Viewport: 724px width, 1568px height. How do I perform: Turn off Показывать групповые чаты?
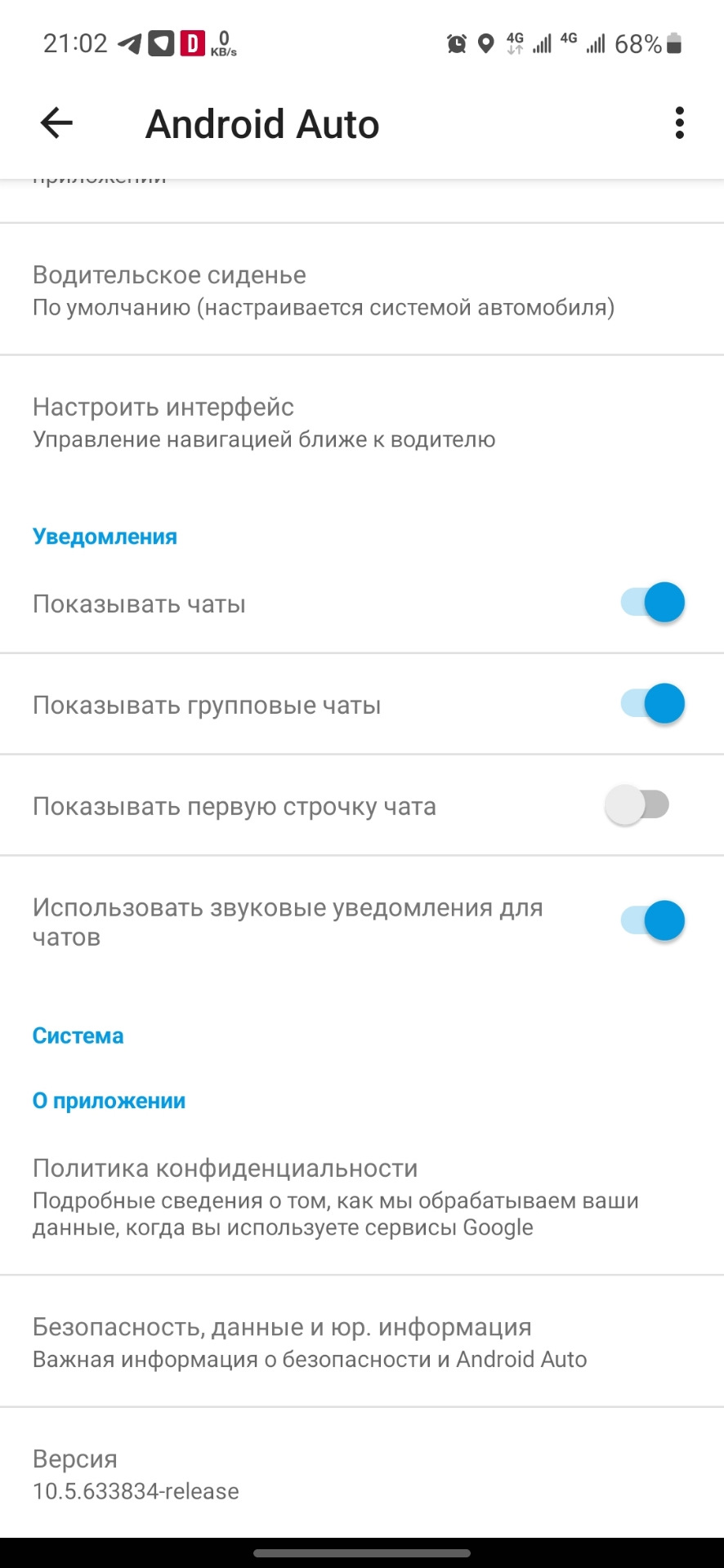[651, 703]
